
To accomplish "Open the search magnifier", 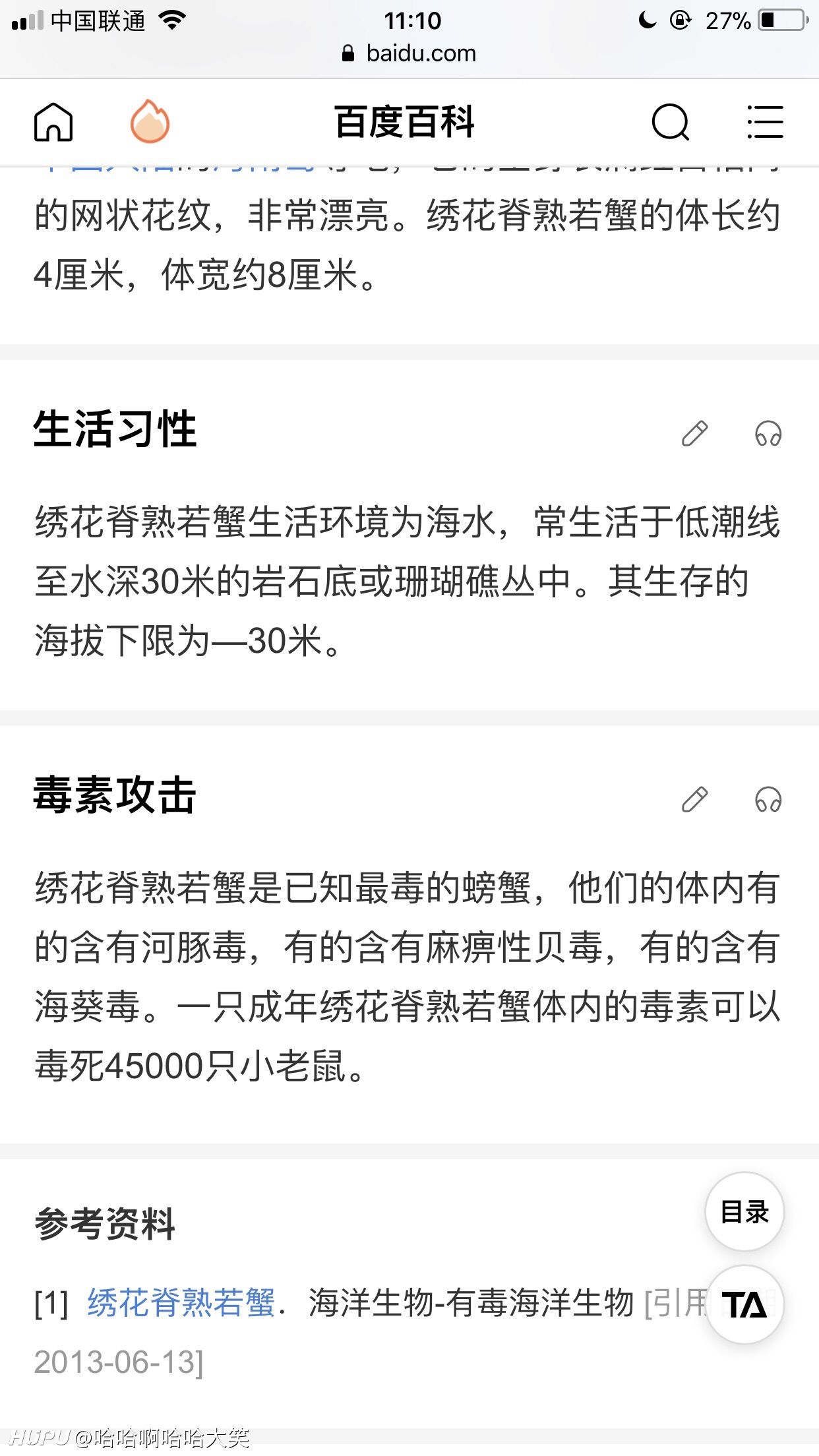I will (671, 122).
